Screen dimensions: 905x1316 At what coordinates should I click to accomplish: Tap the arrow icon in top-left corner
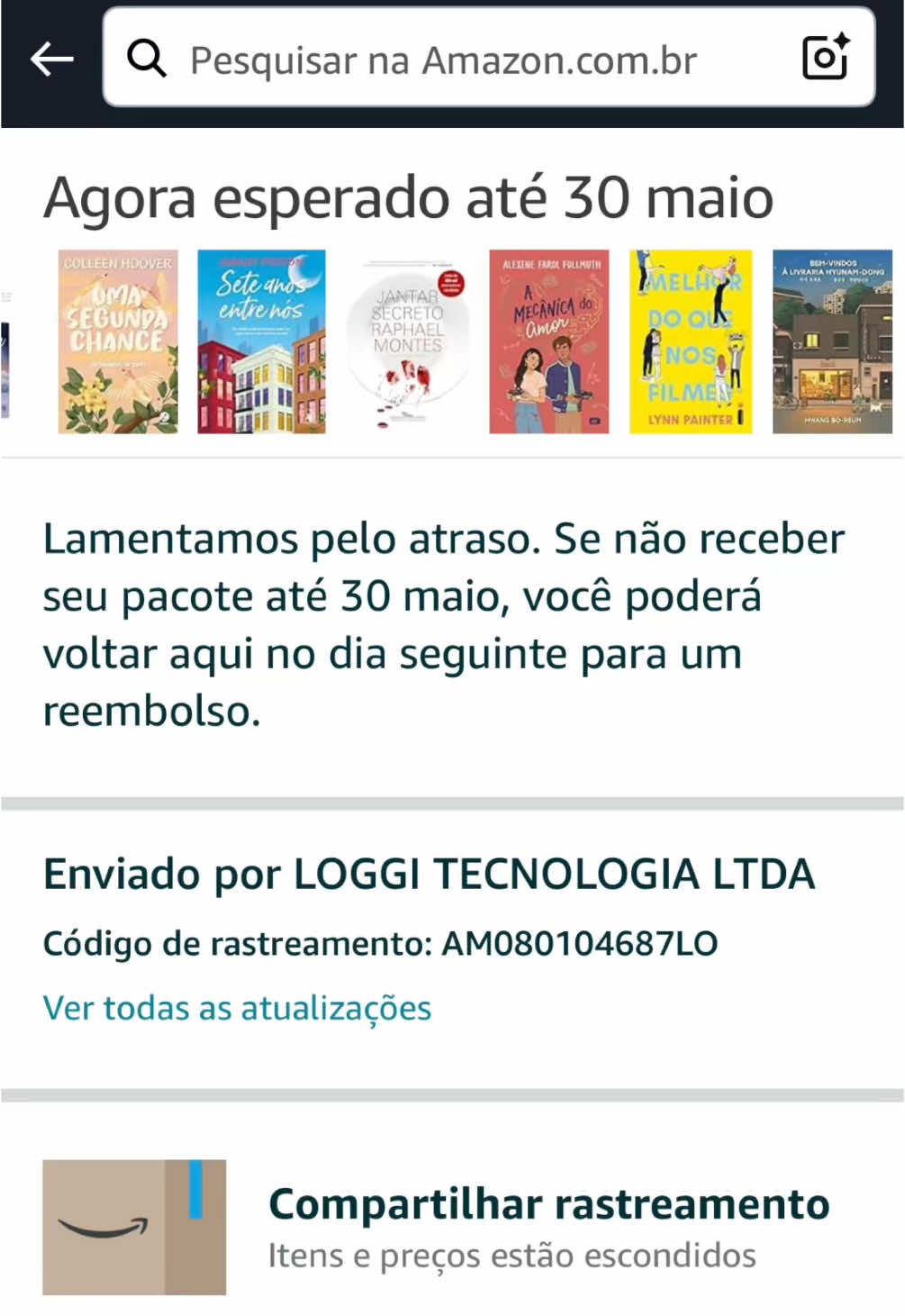point(51,59)
